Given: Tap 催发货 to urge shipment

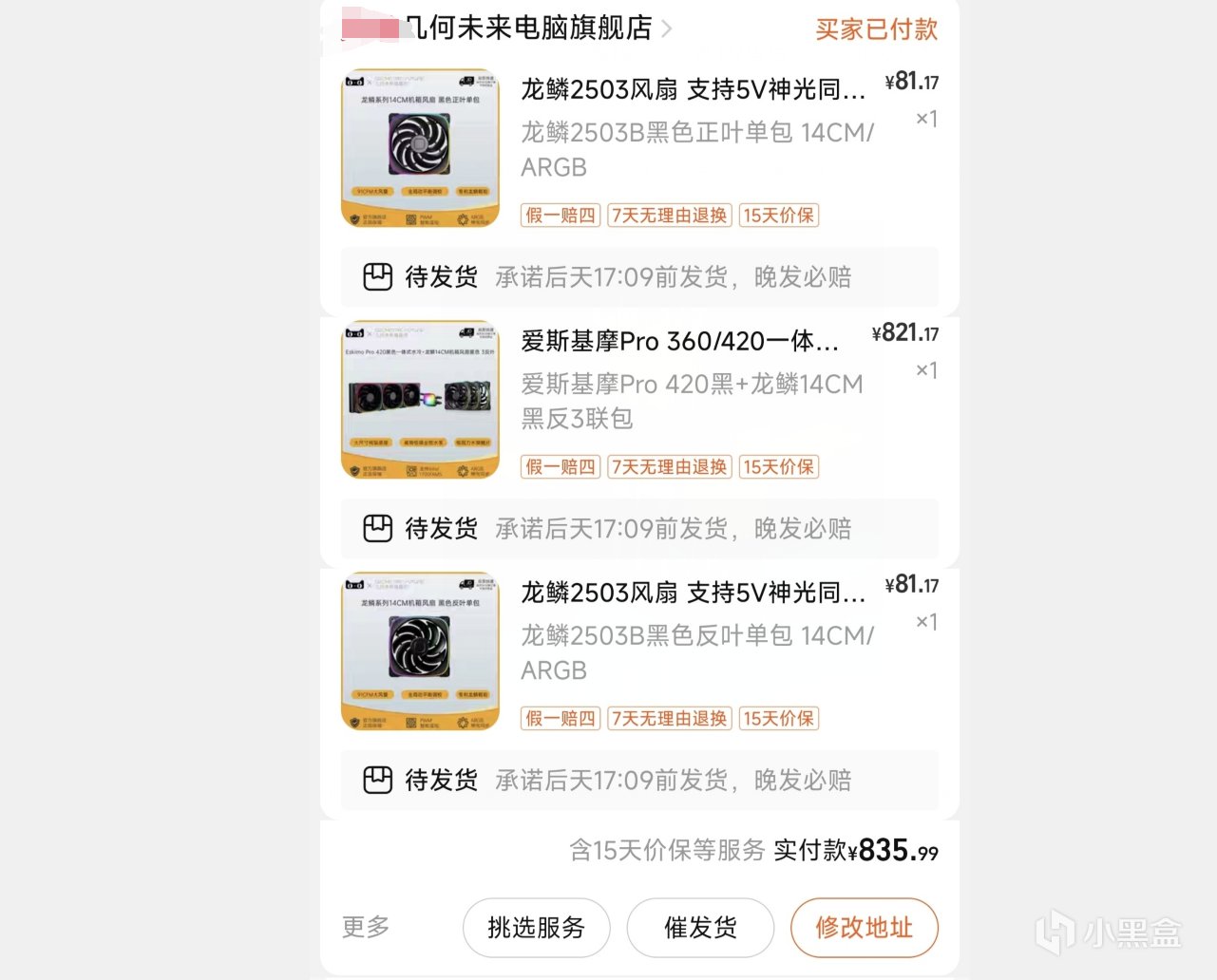Looking at the screenshot, I should [x=700, y=928].
